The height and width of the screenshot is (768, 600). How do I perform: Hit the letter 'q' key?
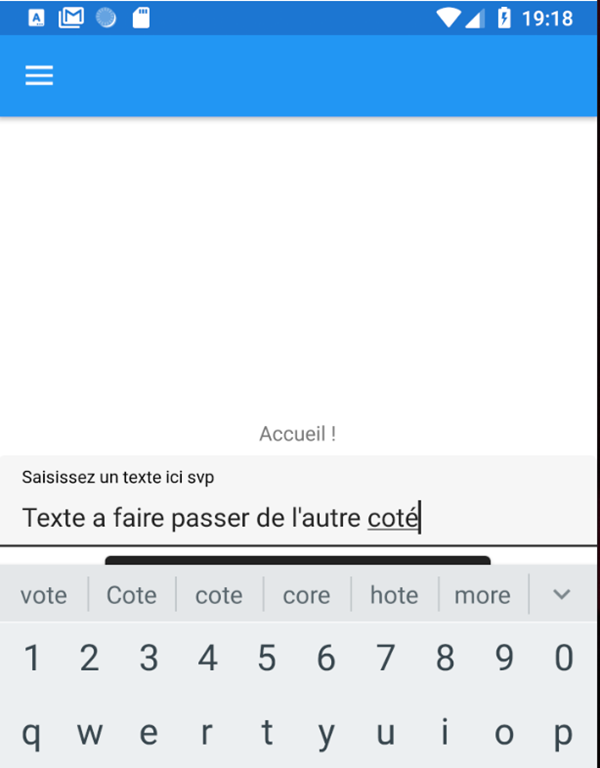coord(31,733)
